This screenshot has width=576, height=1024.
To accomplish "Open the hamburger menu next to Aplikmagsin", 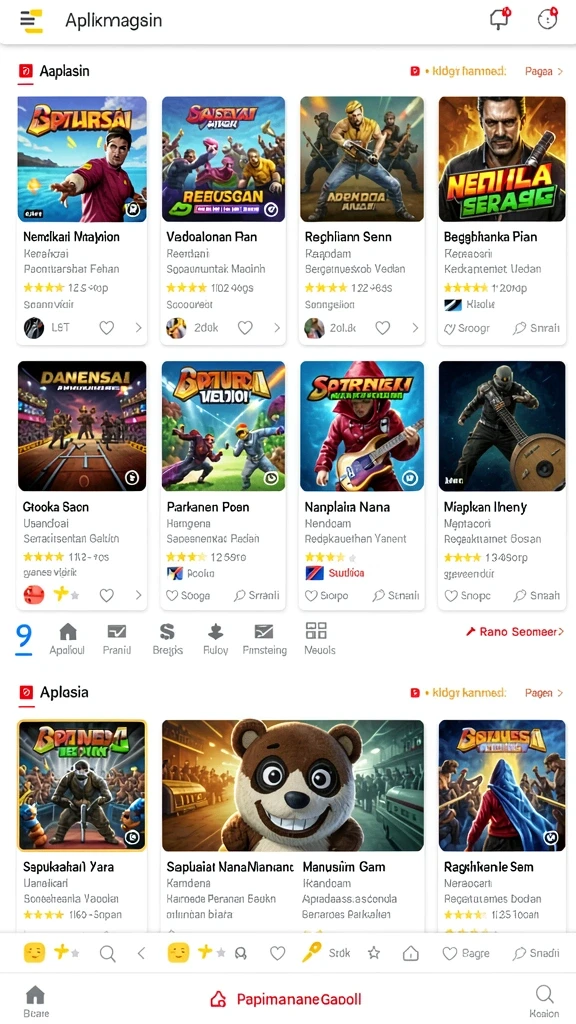I will click(x=31, y=21).
